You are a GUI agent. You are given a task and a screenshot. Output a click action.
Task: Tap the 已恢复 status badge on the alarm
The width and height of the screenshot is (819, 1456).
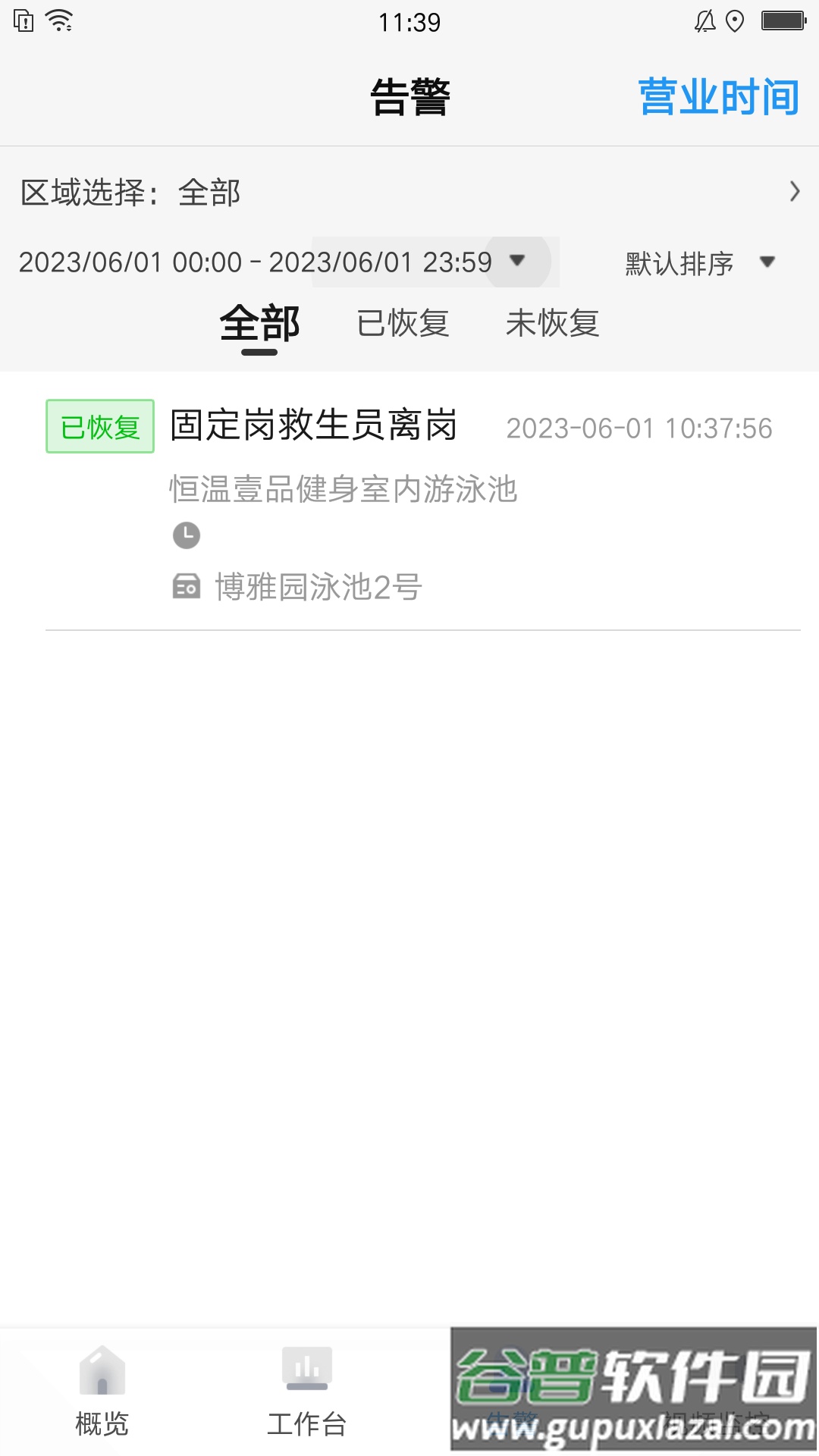click(99, 428)
